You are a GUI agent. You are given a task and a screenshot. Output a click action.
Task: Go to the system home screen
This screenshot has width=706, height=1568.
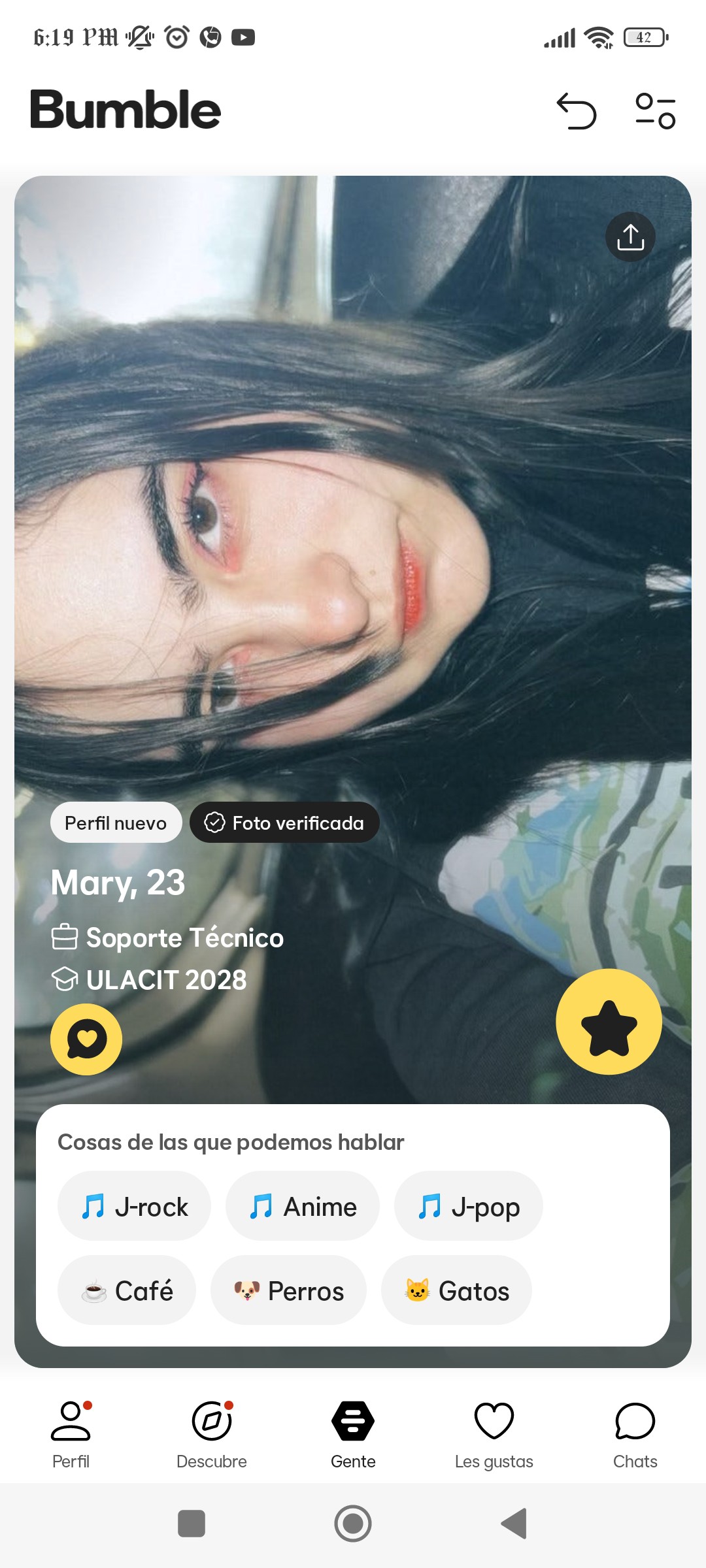(353, 1524)
